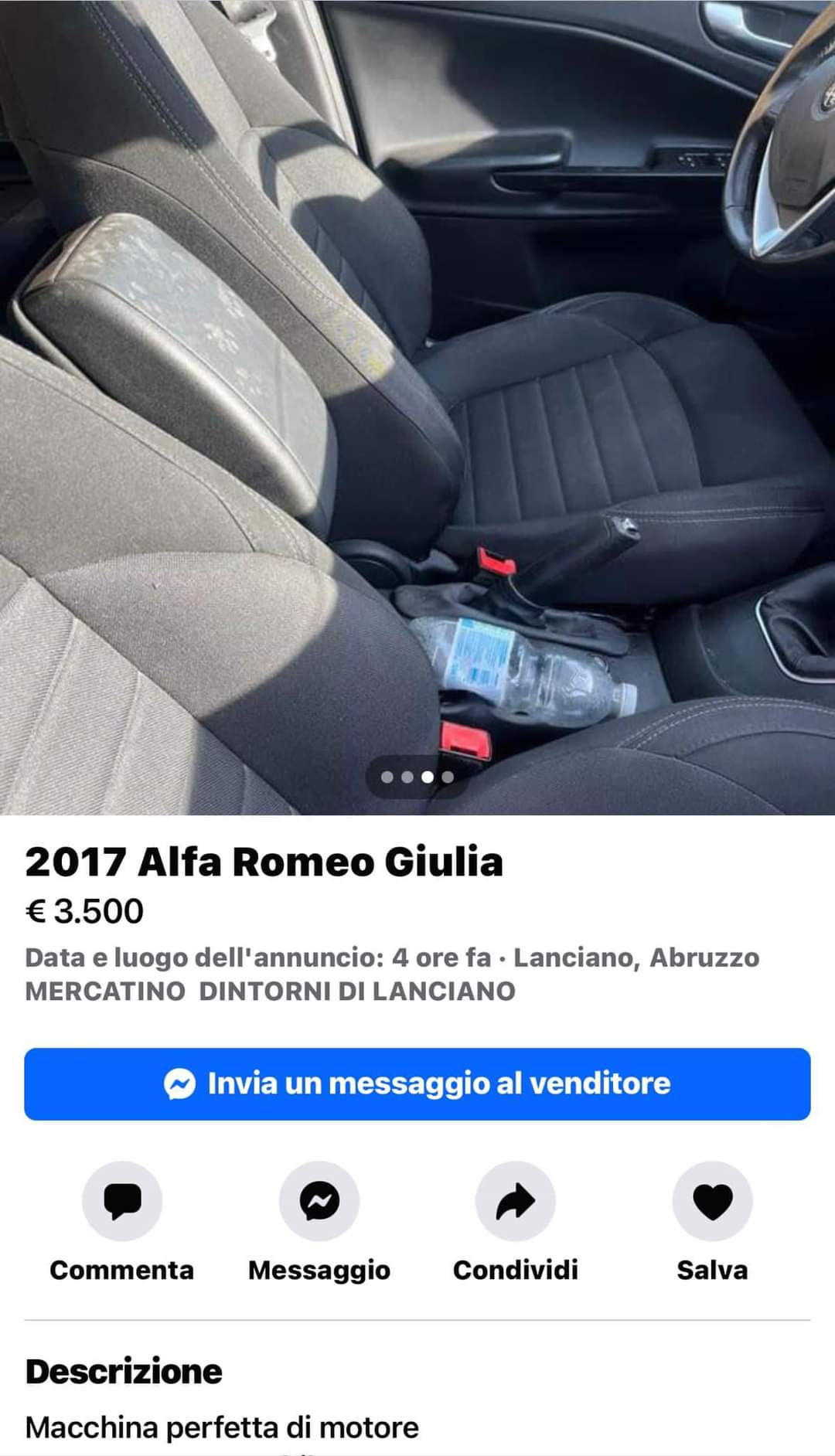Open the car interior photo fullscreen
The image size is (835, 1456).
click(x=417, y=386)
